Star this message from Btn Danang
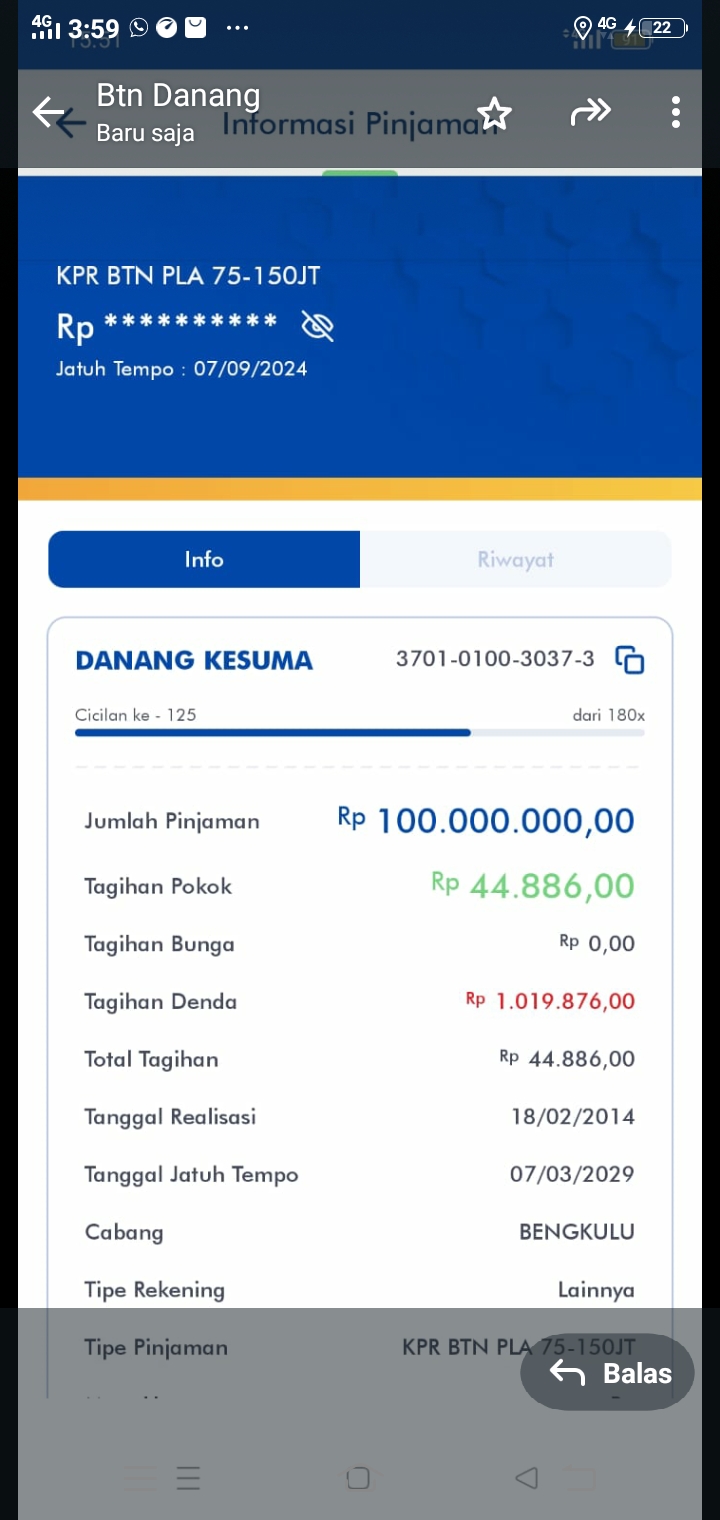 494,113
